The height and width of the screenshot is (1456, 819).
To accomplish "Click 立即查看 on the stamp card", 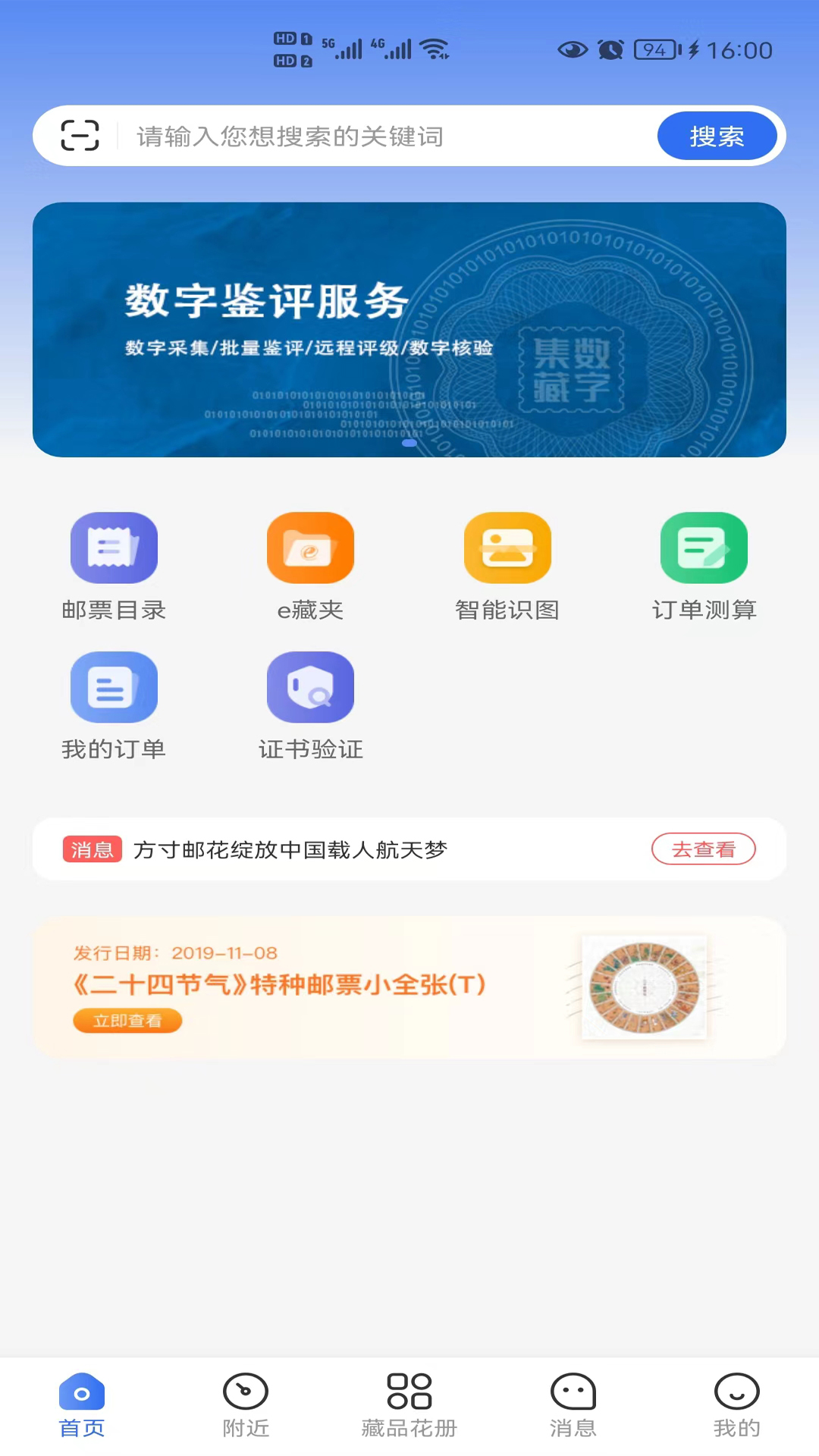I will coord(127,1020).
